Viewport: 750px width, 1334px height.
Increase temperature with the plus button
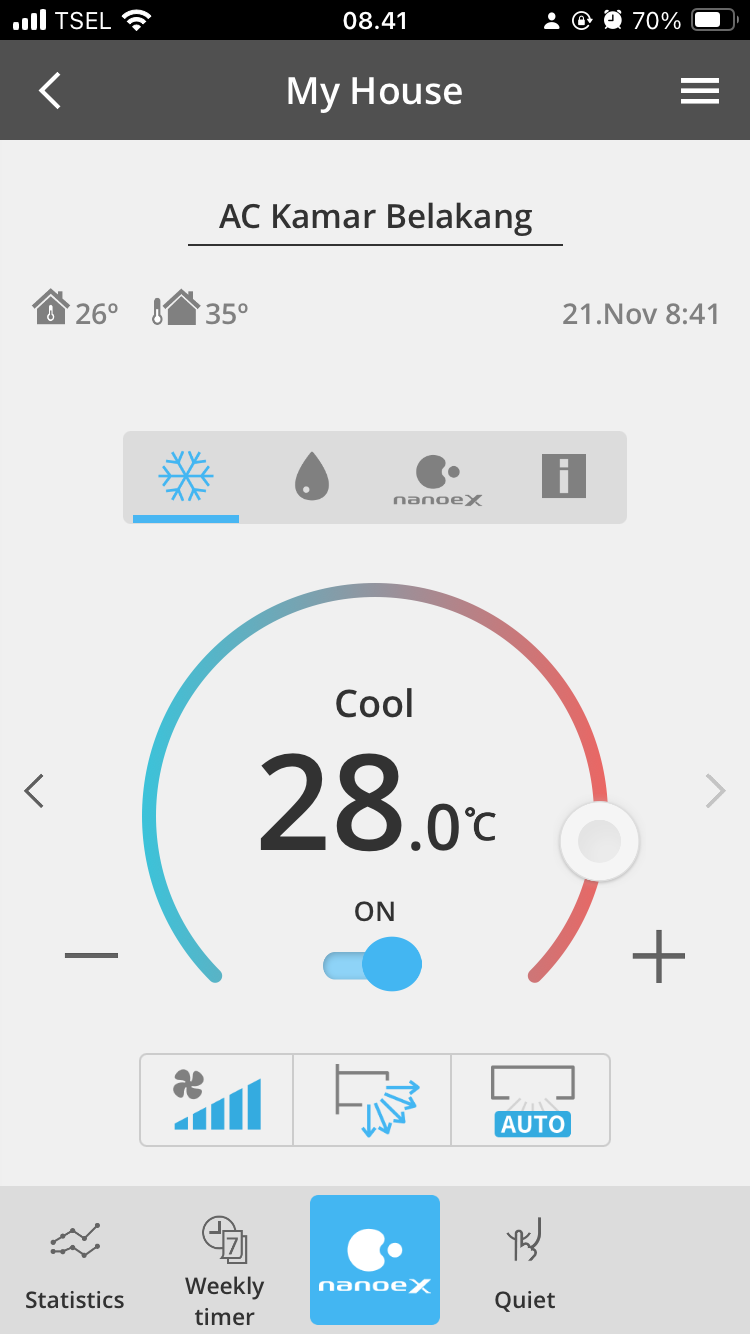pos(659,955)
